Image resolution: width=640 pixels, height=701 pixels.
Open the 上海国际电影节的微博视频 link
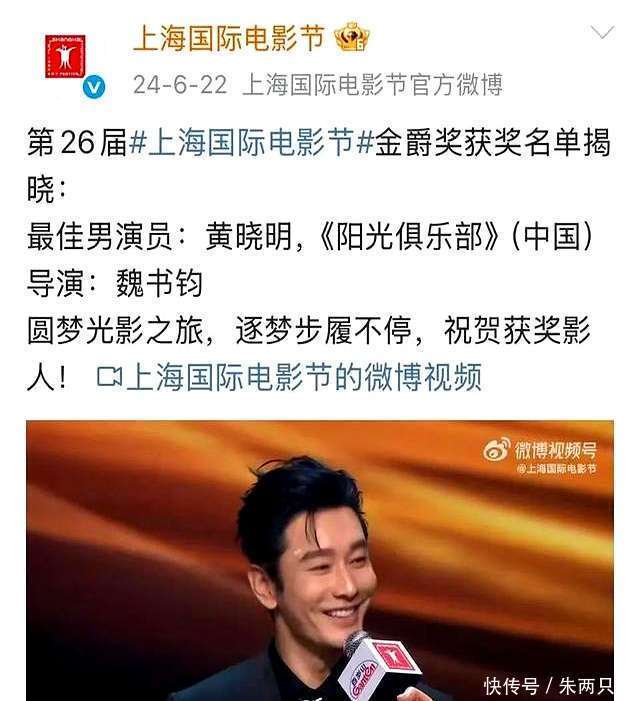[290, 376]
